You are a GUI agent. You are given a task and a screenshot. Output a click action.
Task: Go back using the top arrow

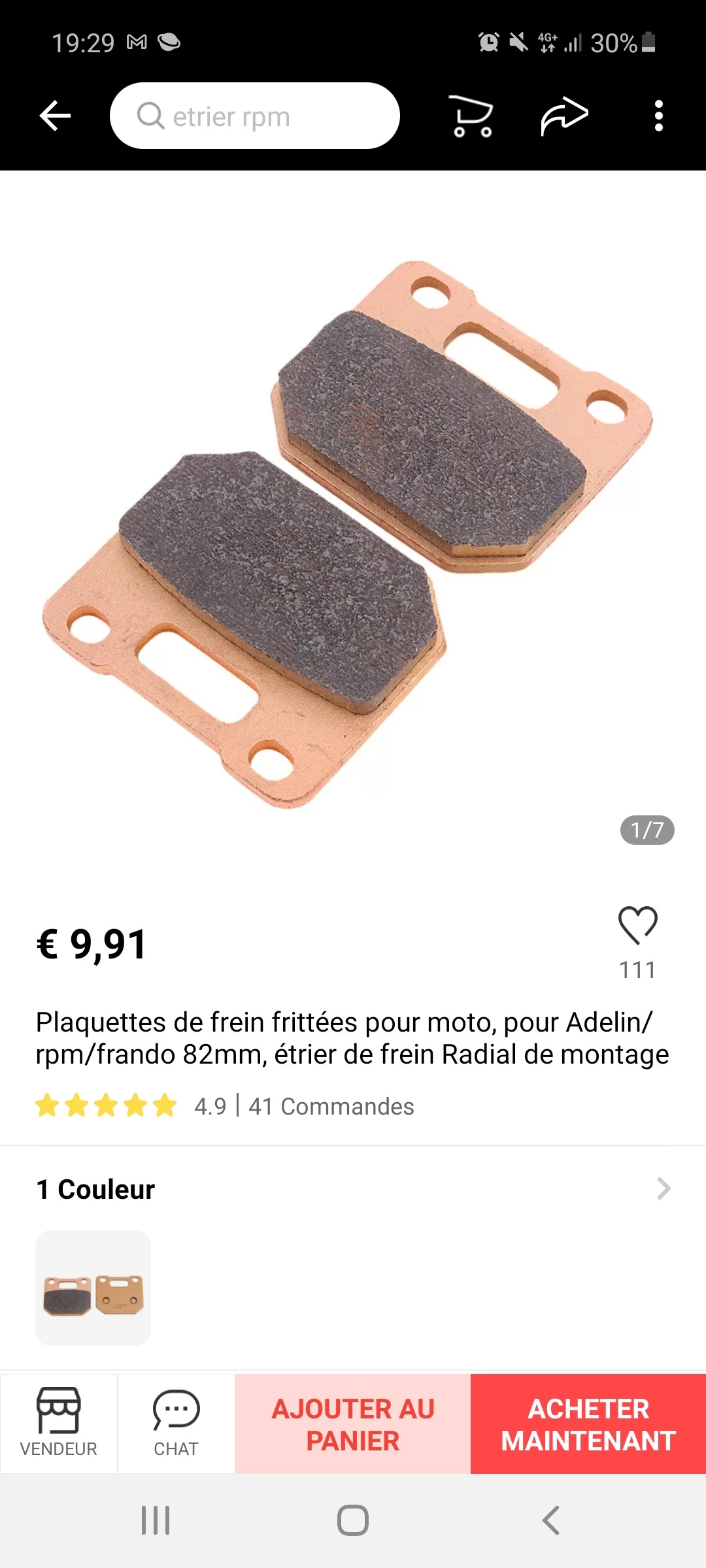55,116
